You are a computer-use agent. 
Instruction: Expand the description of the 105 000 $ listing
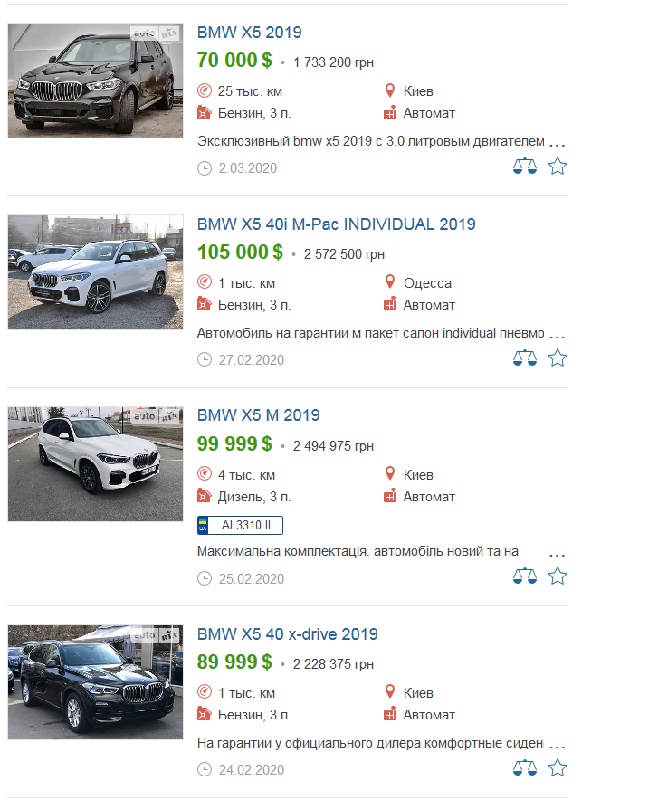(x=558, y=334)
